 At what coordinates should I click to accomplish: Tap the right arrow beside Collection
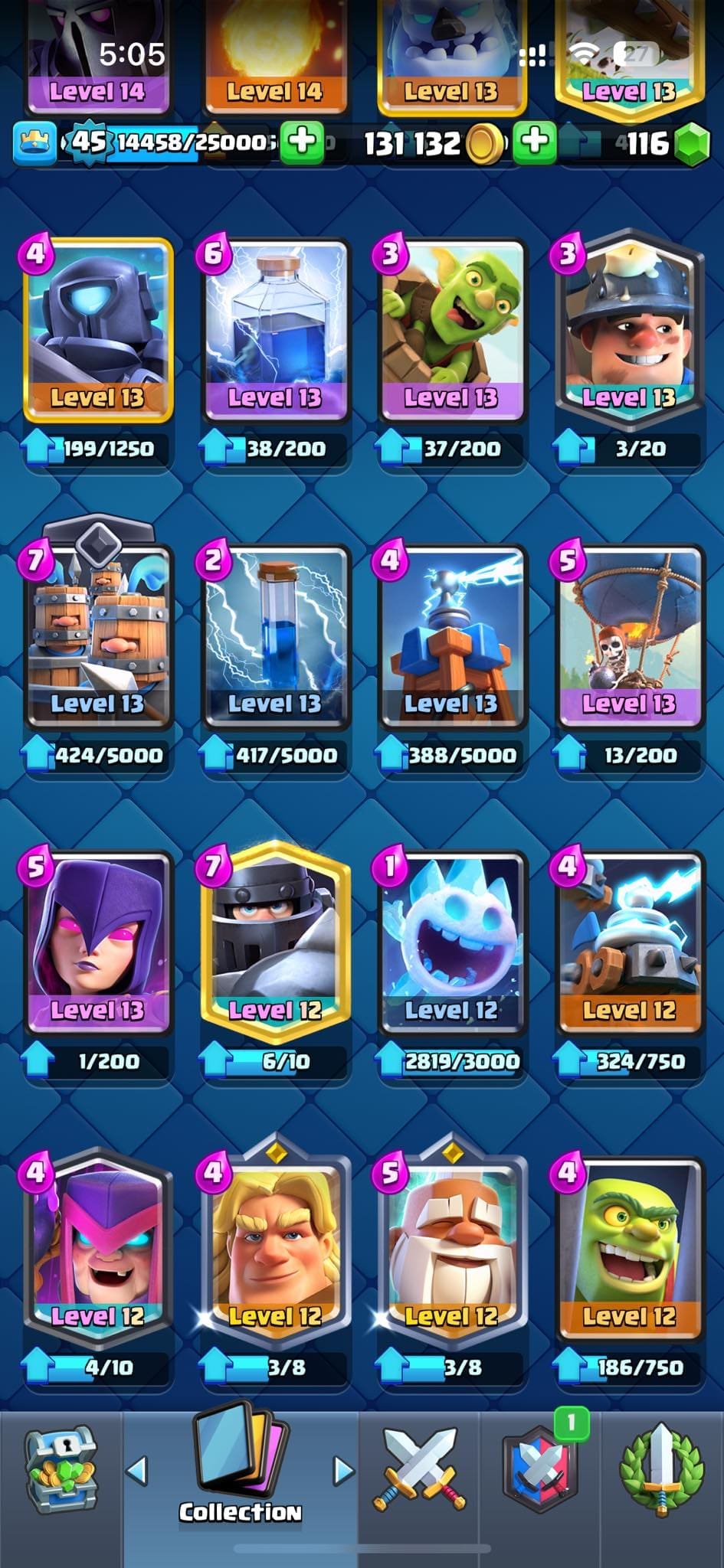344,1469
